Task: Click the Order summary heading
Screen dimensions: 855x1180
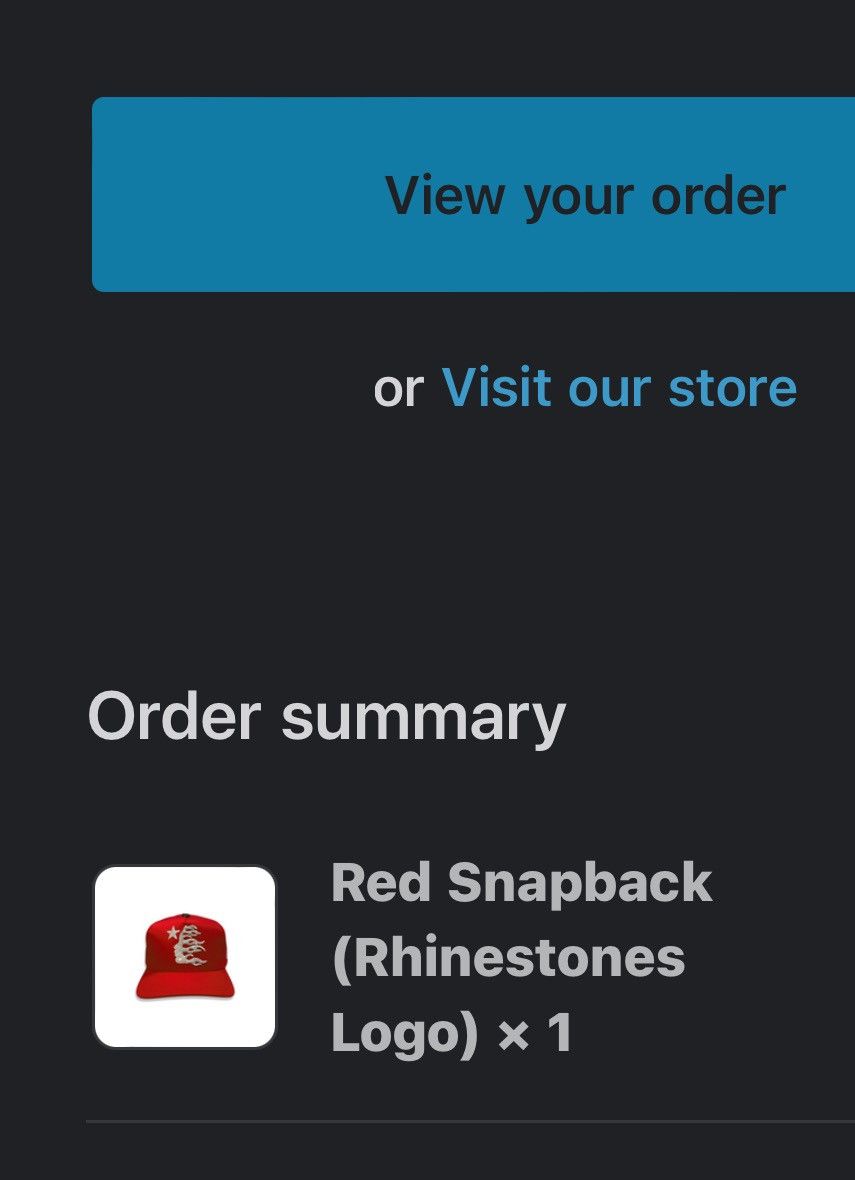Action: click(326, 716)
